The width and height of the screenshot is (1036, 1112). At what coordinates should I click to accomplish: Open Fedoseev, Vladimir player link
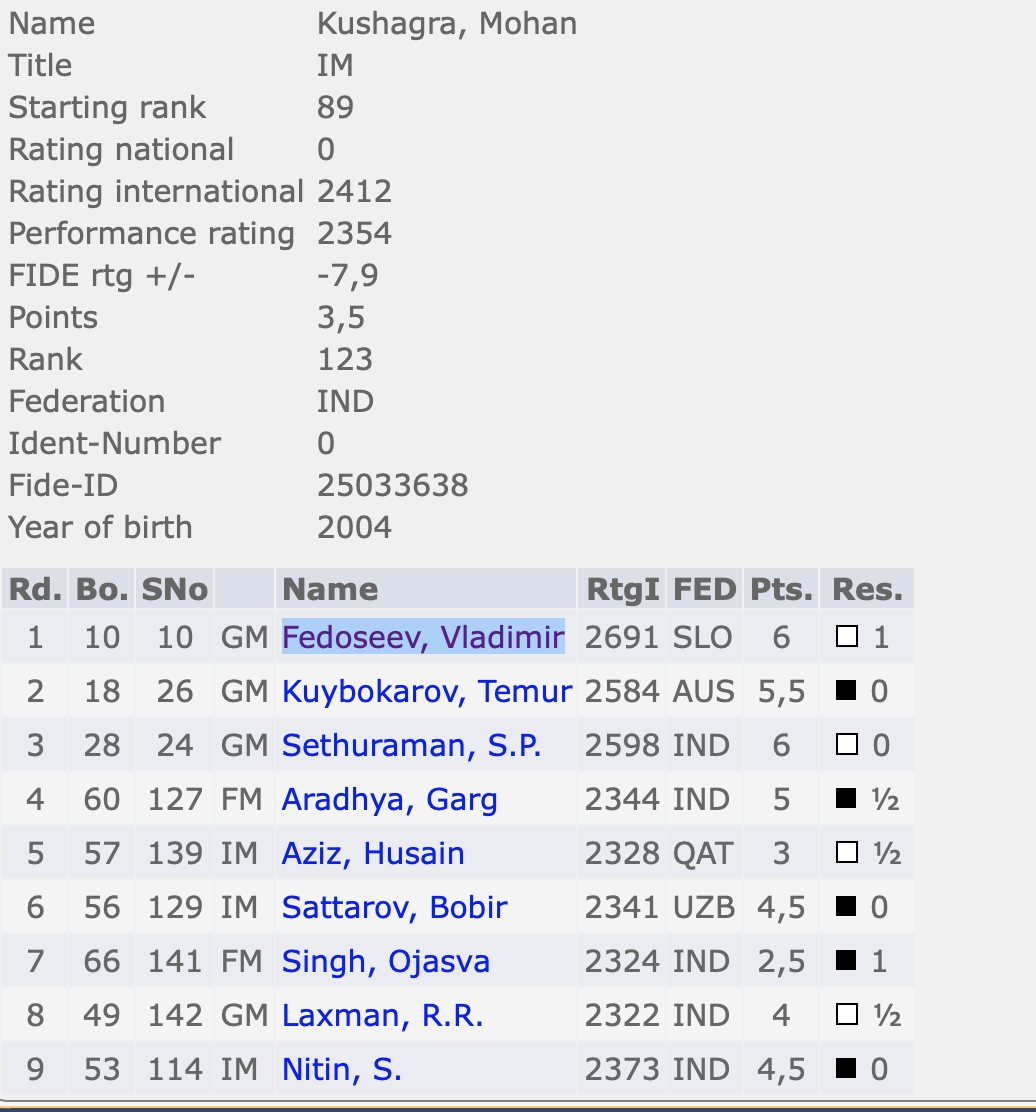[x=423, y=637]
